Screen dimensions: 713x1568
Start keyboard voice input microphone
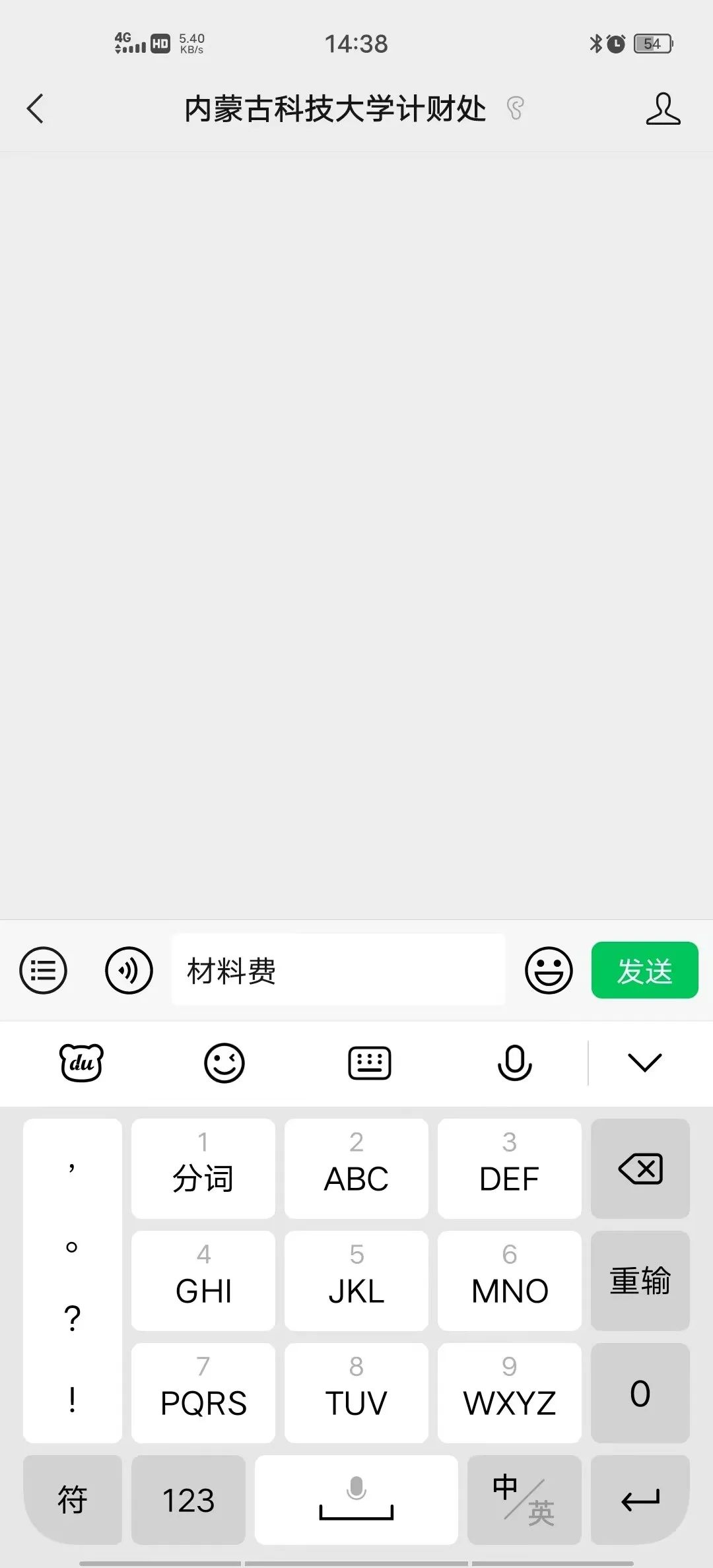514,1062
